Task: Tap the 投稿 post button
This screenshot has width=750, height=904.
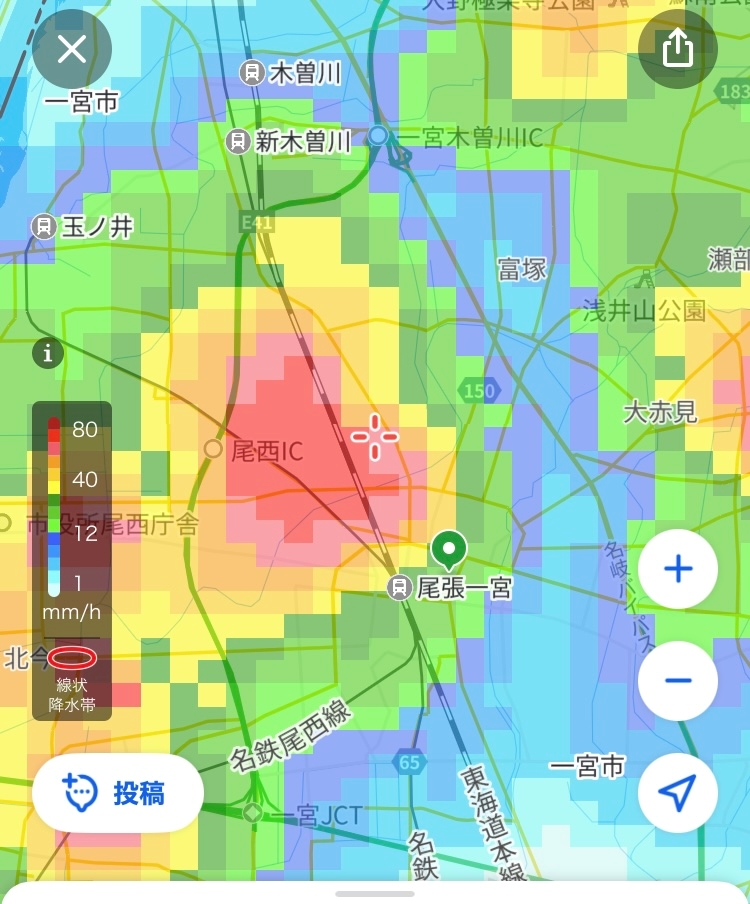Action: pyautogui.click(x=118, y=793)
